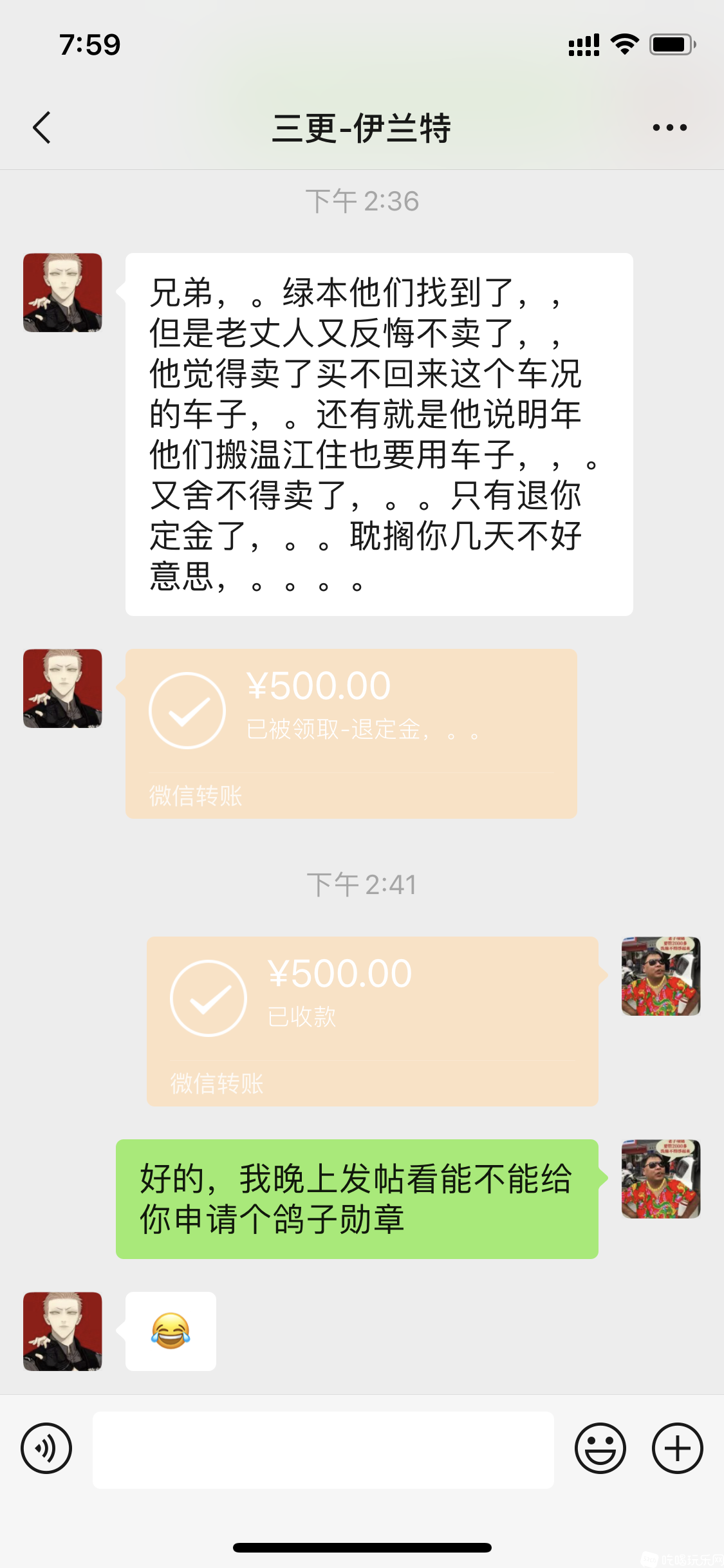724x1568 pixels.
Task: View the contact's avatar beside the long message
Action: click(x=62, y=293)
